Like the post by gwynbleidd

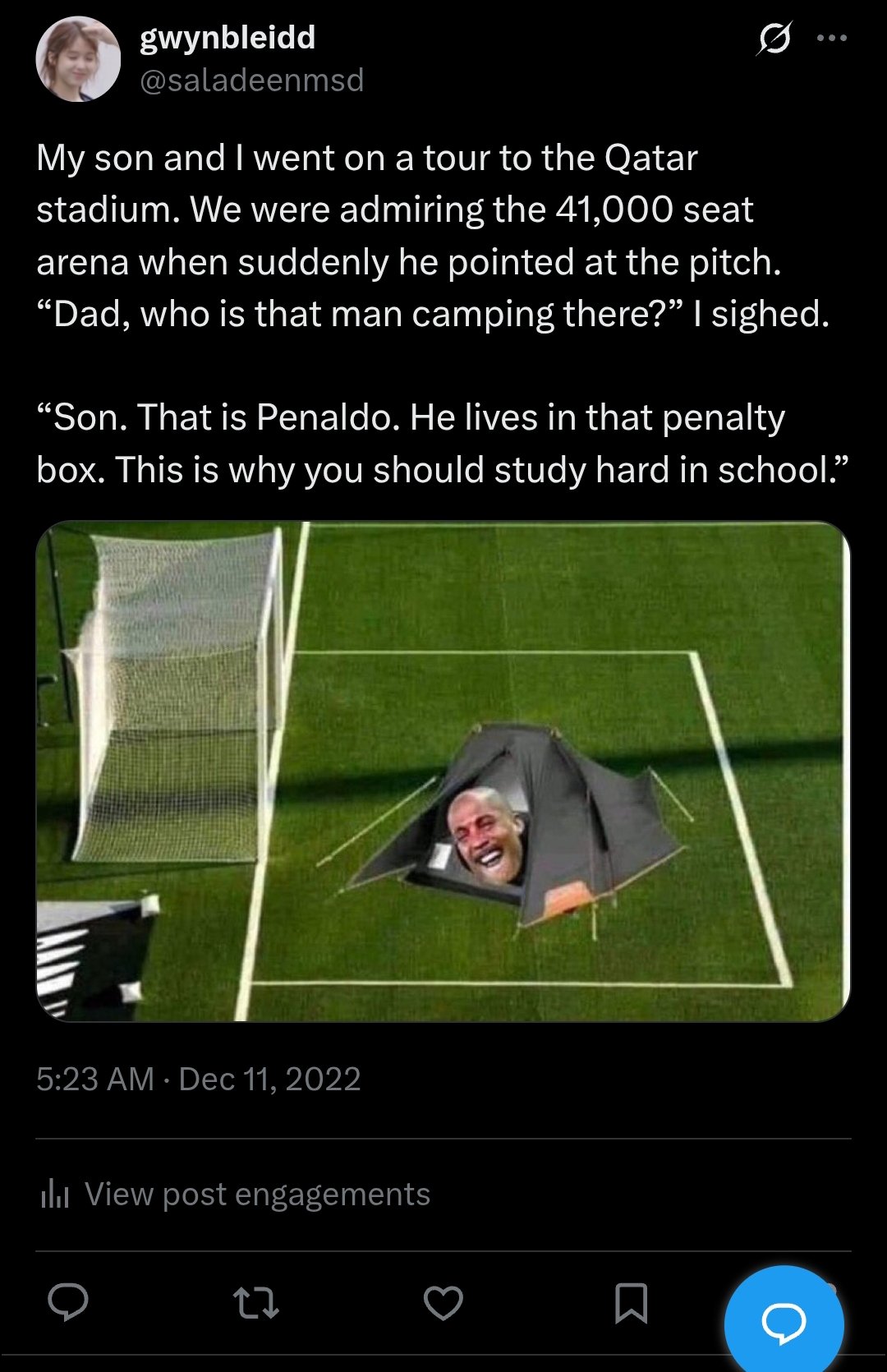coord(443,1303)
